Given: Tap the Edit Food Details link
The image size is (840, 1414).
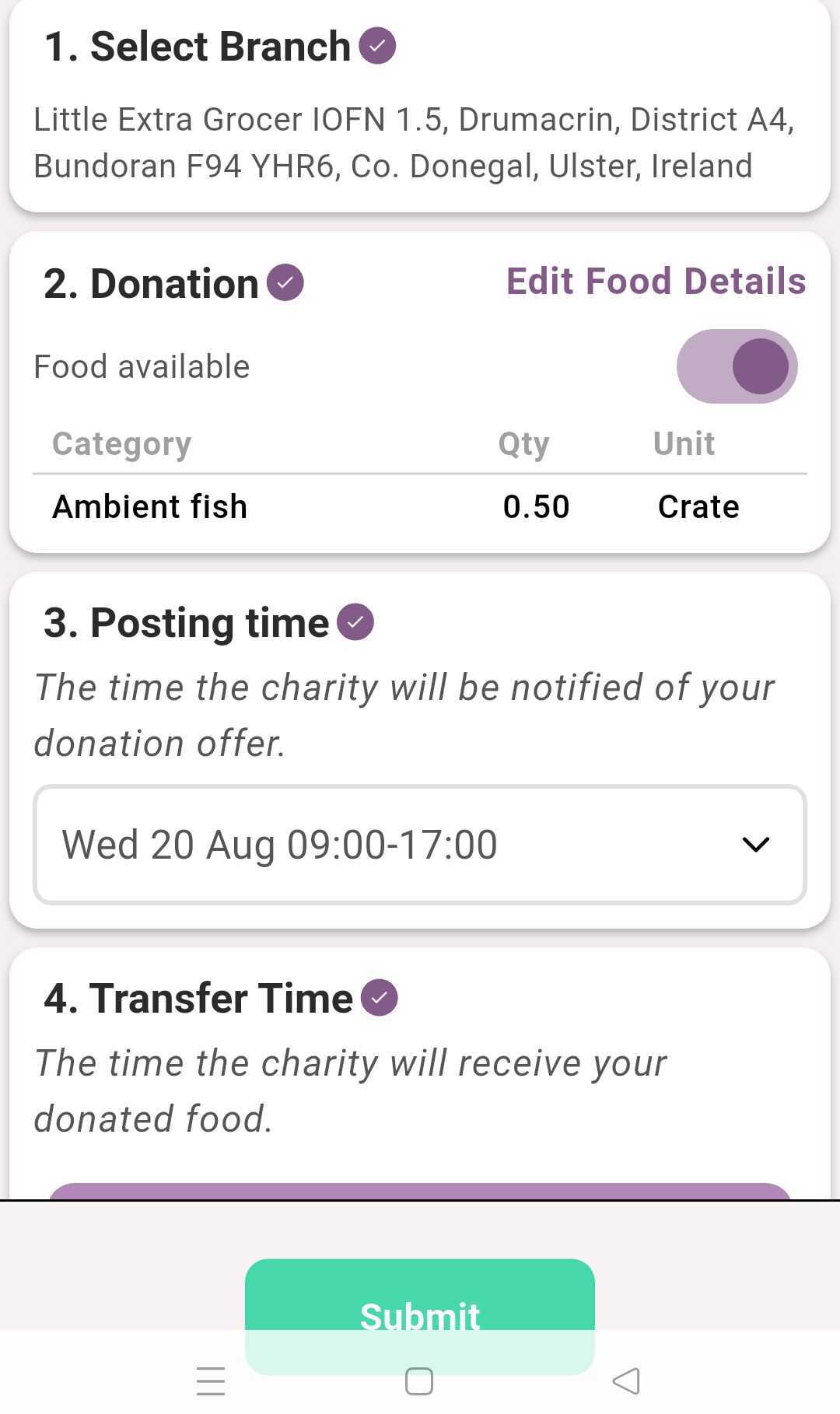Looking at the screenshot, I should pos(656,281).
